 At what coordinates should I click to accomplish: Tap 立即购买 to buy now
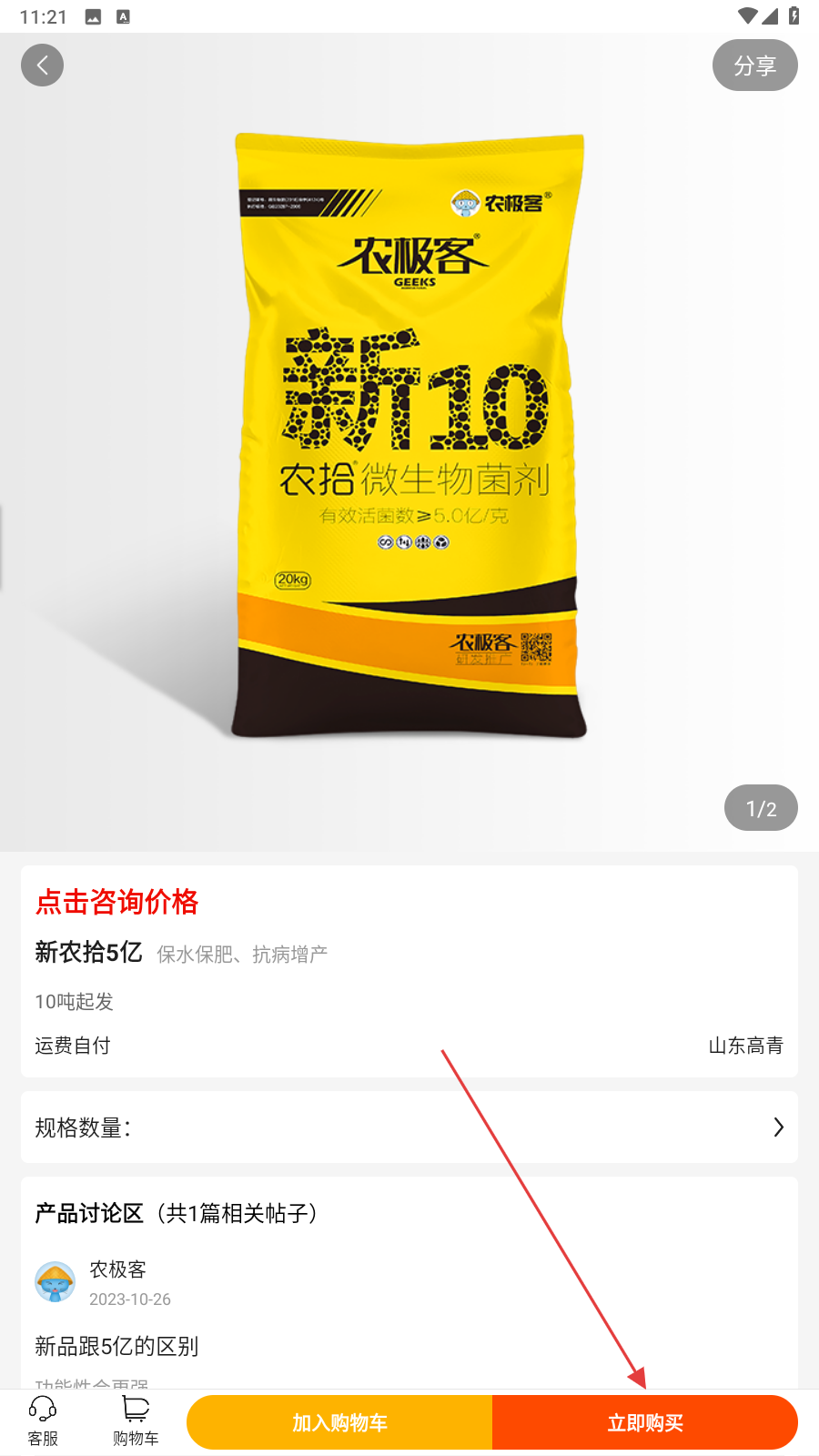click(645, 1422)
